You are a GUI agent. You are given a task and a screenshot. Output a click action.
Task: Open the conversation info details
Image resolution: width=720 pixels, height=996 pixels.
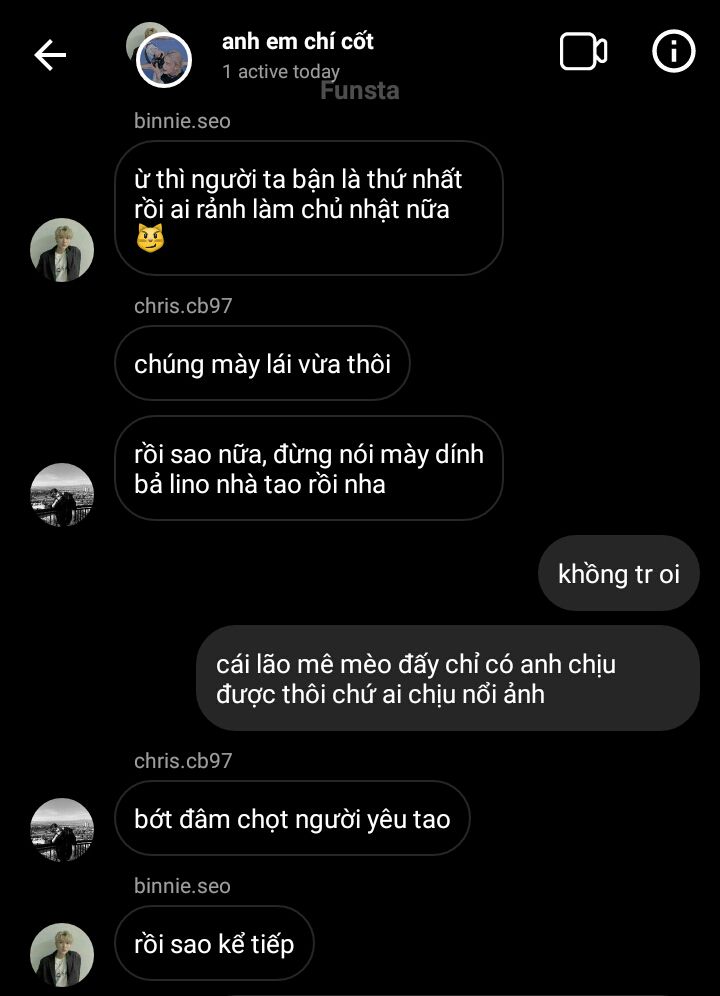tap(673, 52)
